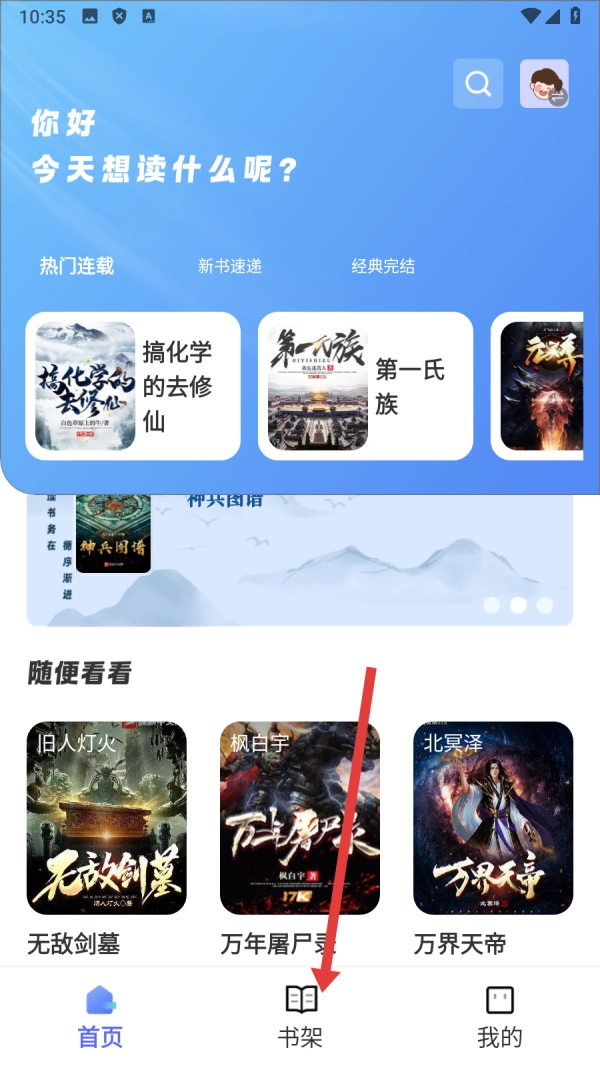
Task: Go to the 首页 tab
Action: pos(100,1016)
